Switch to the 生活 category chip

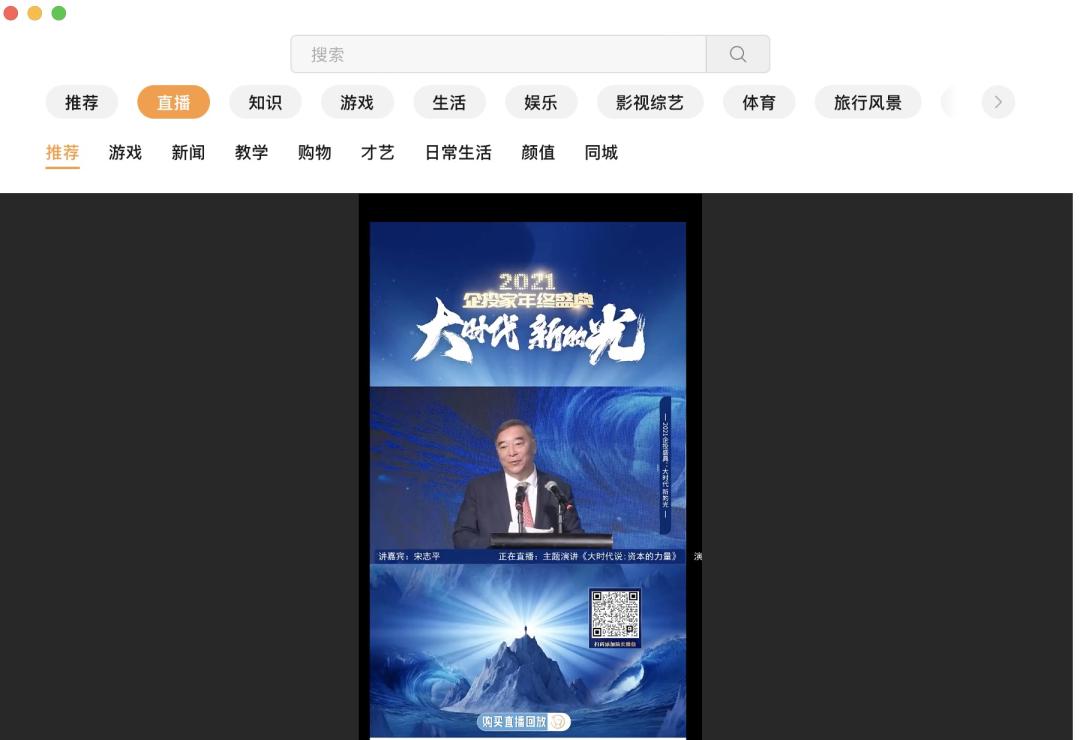tap(449, 102)
